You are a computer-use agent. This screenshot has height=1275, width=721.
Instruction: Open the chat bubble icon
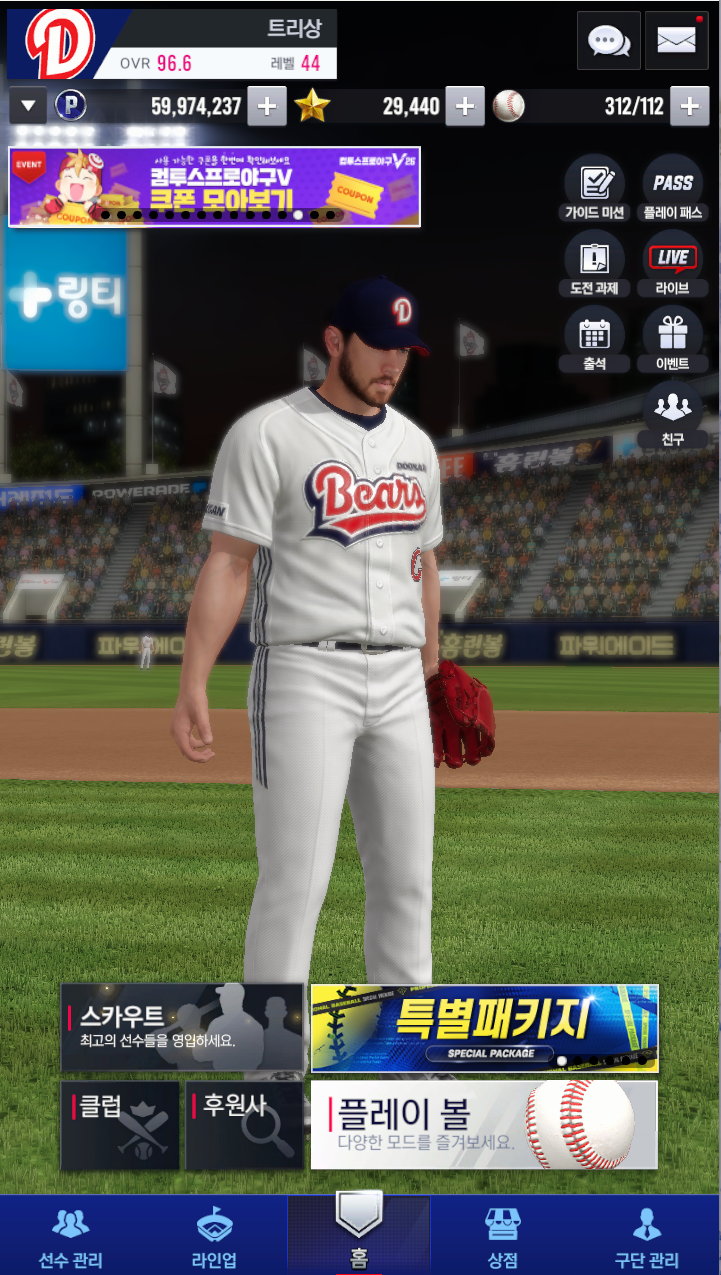point(608,41)
